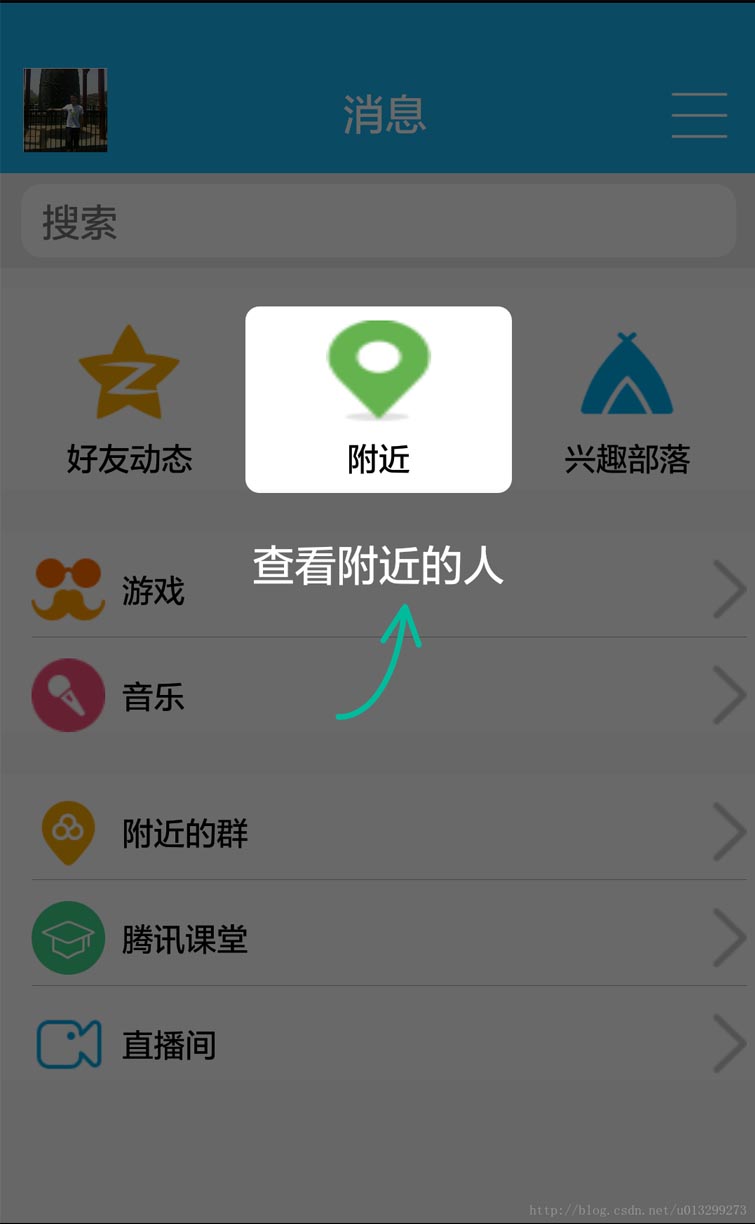Open the profile avatar in header

click(65, 110)
